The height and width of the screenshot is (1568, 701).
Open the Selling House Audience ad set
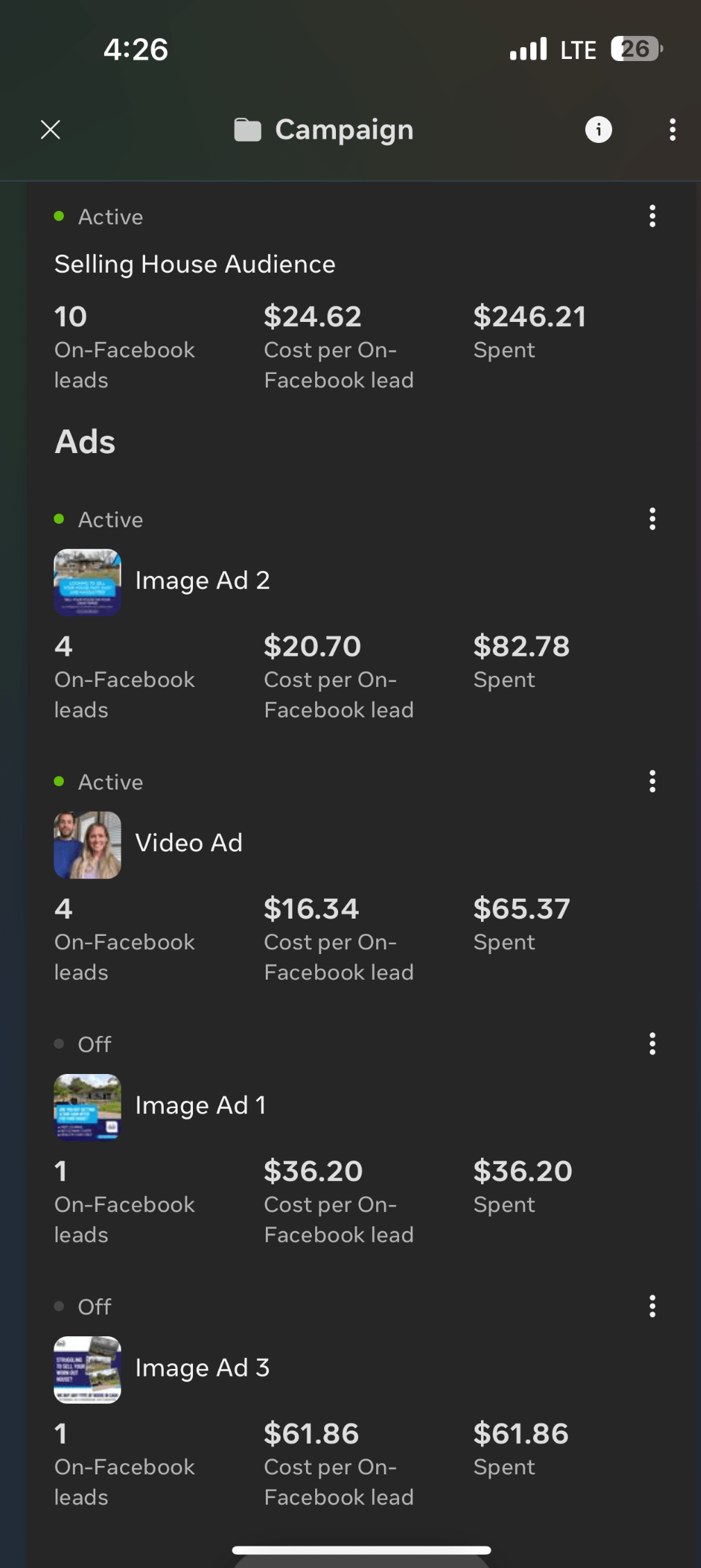[x=195, y=265]
